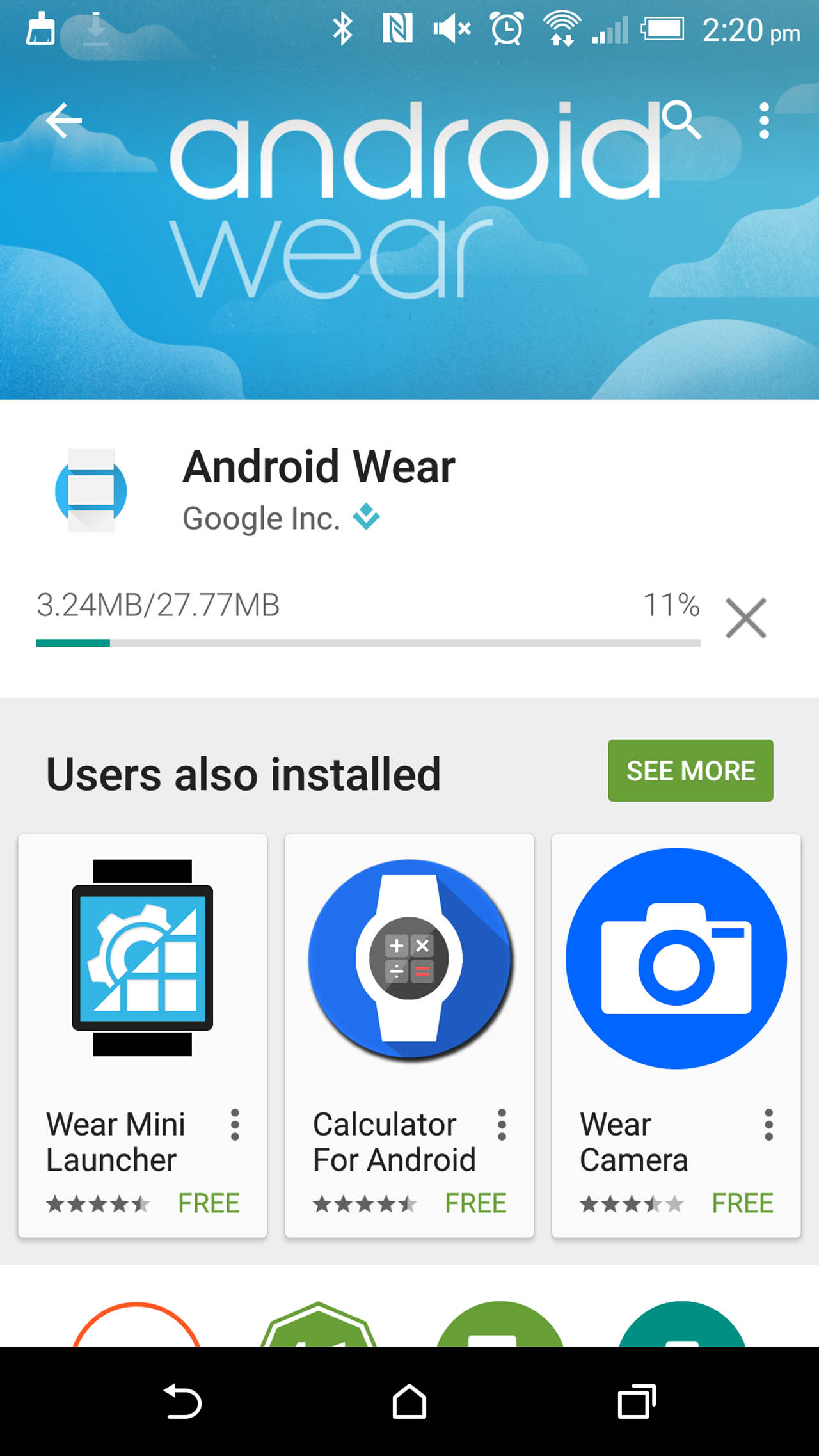Open the Wear Camera card

tap(676, 1036)
